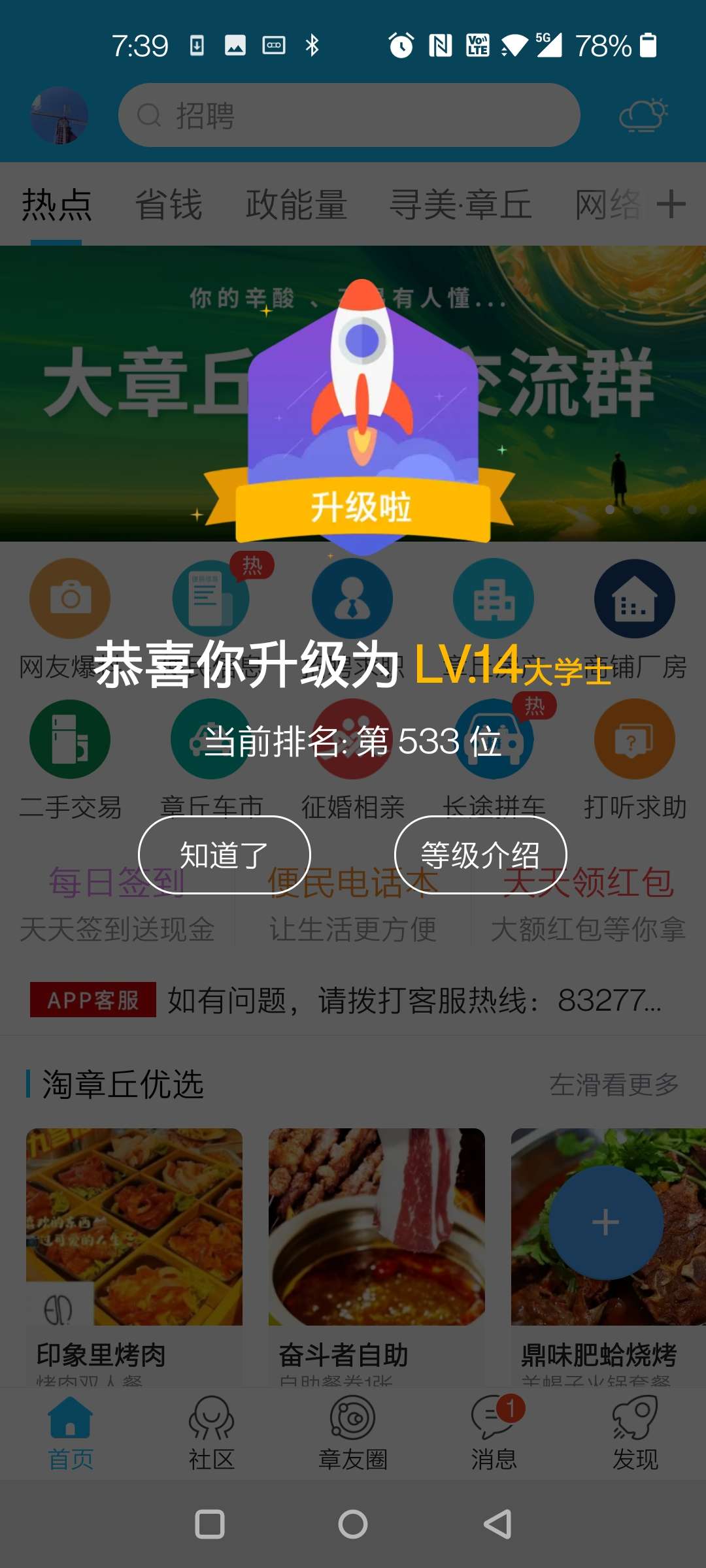
Task: Open 等级介绍 level introduction
Action: click(480, 855)
